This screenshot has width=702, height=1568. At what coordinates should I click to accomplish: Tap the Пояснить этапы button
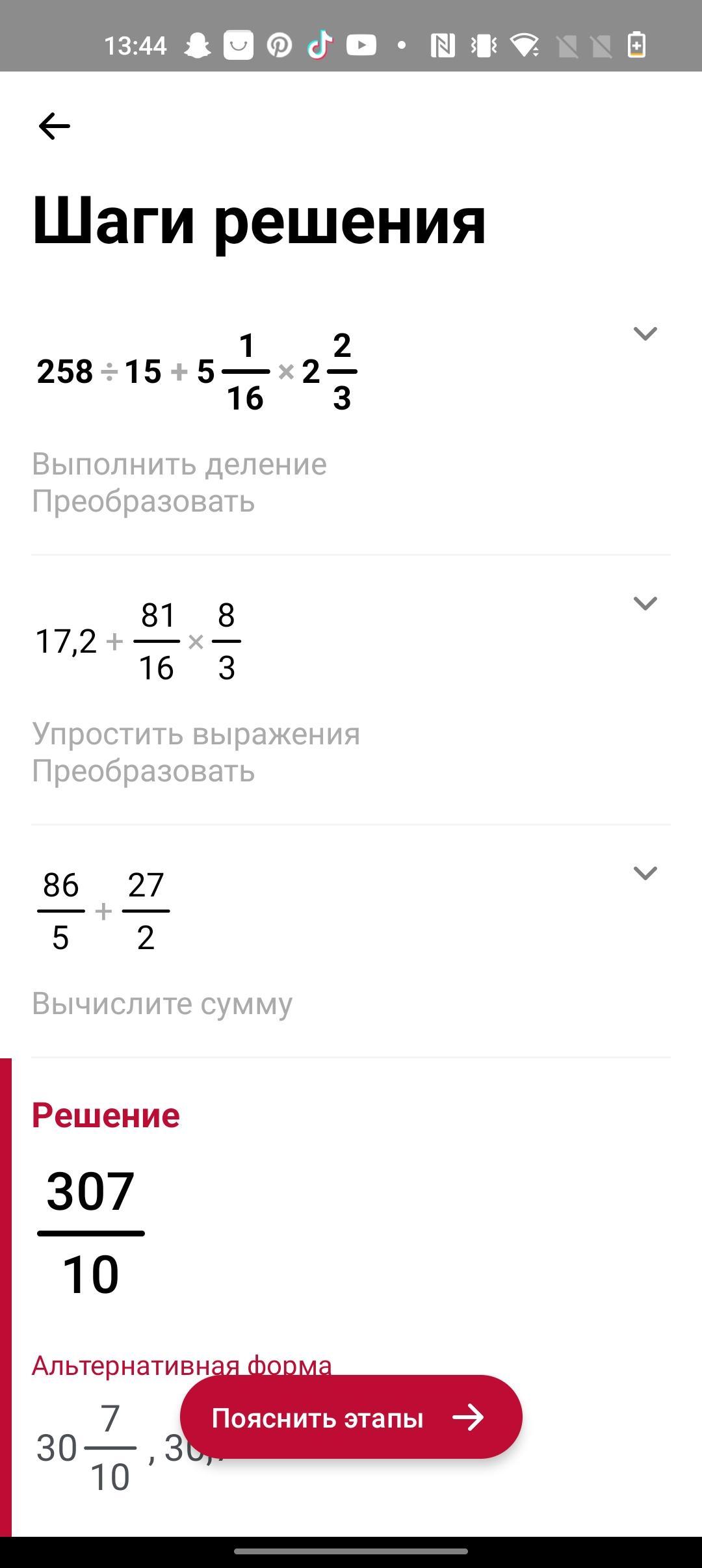click(x=351, y=1417)
